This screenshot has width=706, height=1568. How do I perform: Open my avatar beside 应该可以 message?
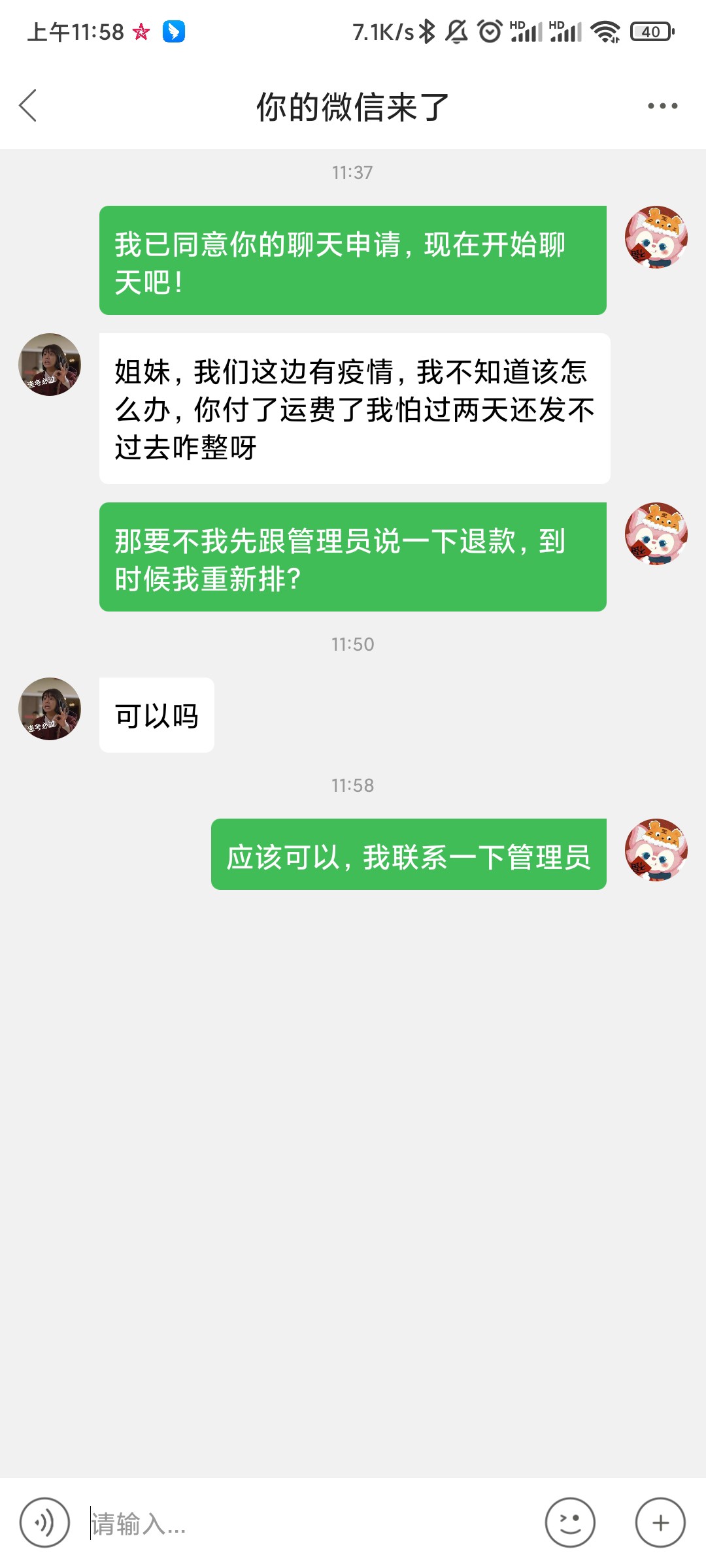(x=656, y=850)
